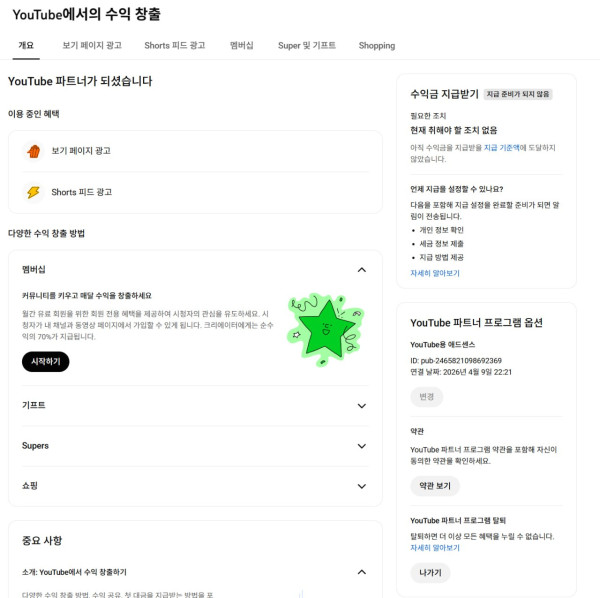This screenshot has width=600, height=598.
Task: Go to the Shopping tab
Action: click(x=377, y=45)
